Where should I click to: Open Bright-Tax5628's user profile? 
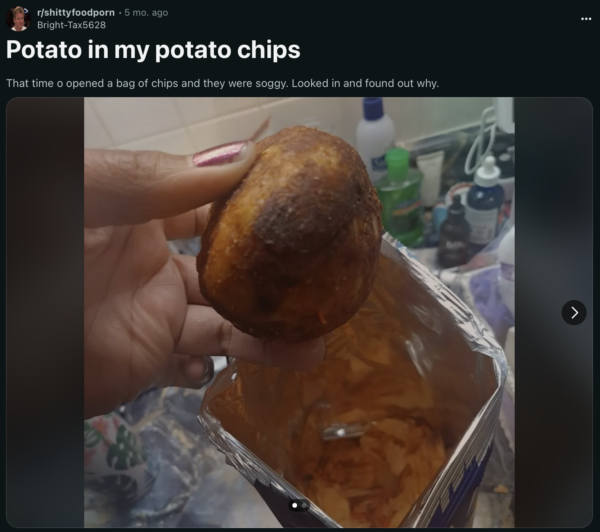71,25
